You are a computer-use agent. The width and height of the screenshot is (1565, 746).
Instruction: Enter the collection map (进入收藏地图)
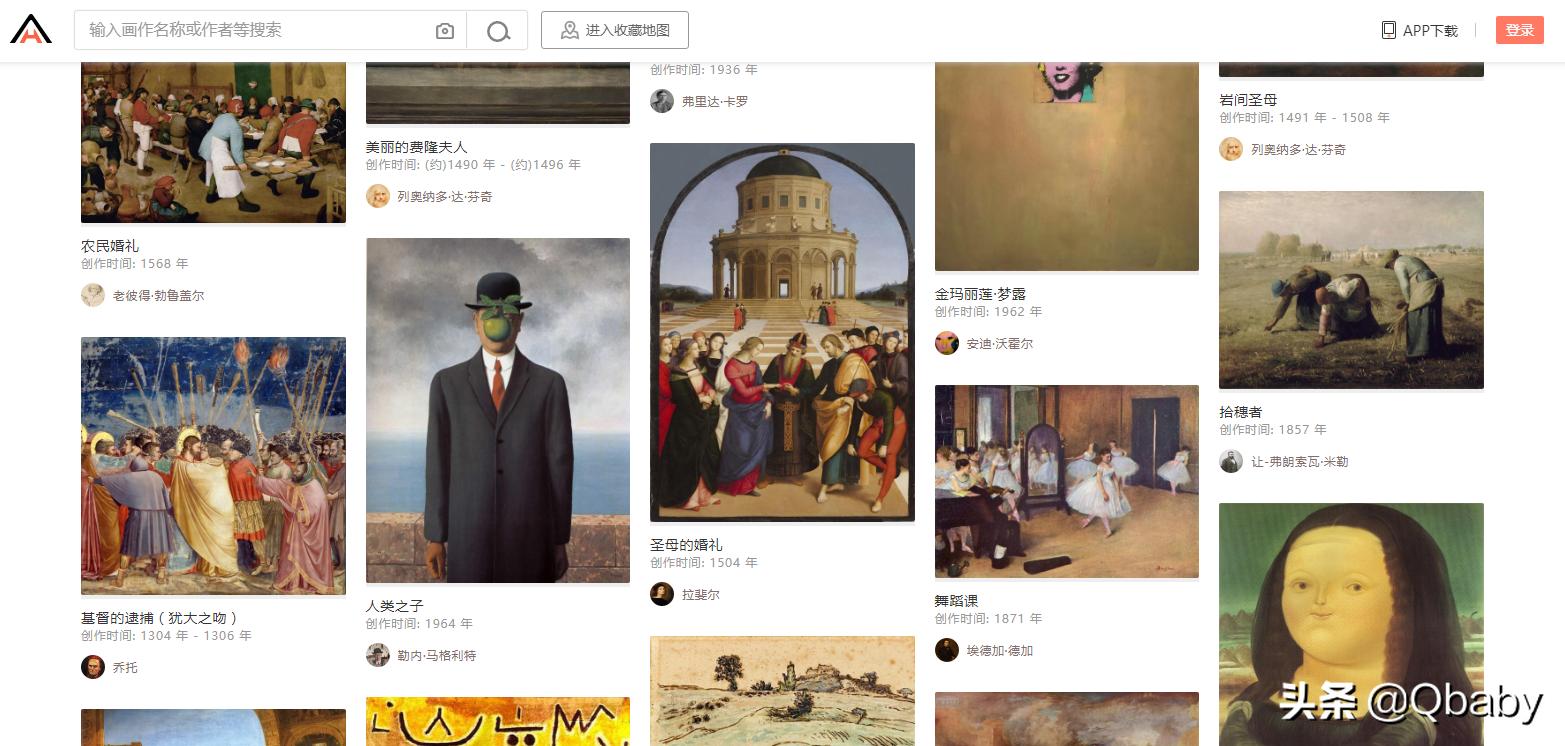point(614,30)
